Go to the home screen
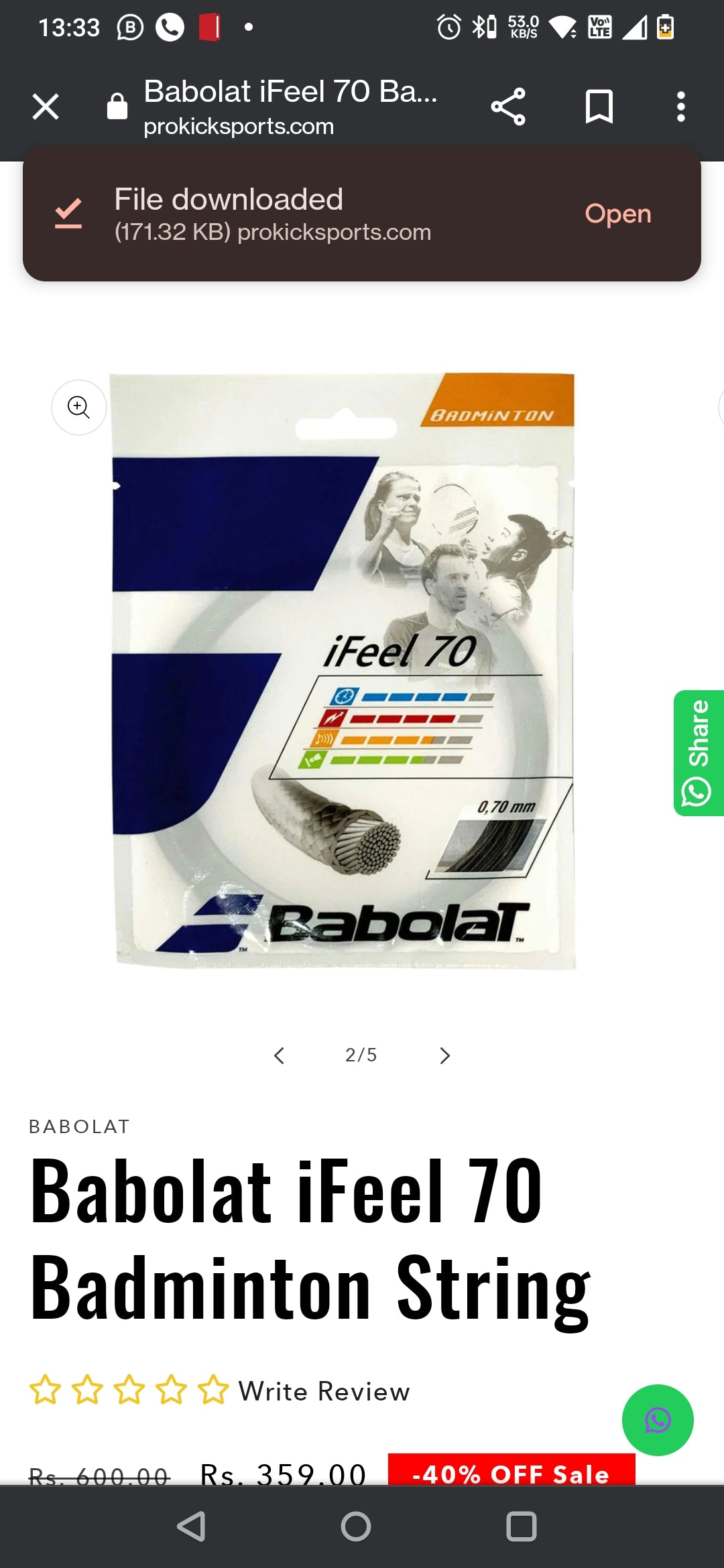The width and height of the screenshot is (724, 1568). pos(356,1527)
